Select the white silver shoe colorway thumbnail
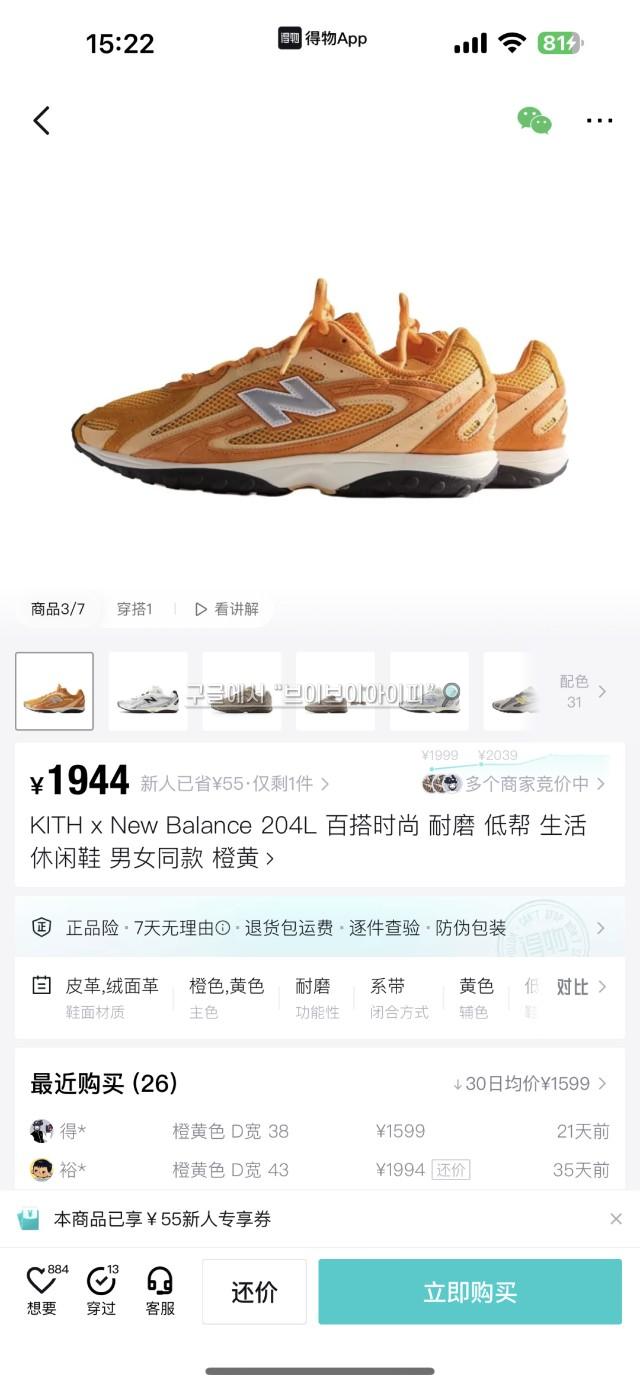This screenshot has width=640, height=1387. point(148,691)
